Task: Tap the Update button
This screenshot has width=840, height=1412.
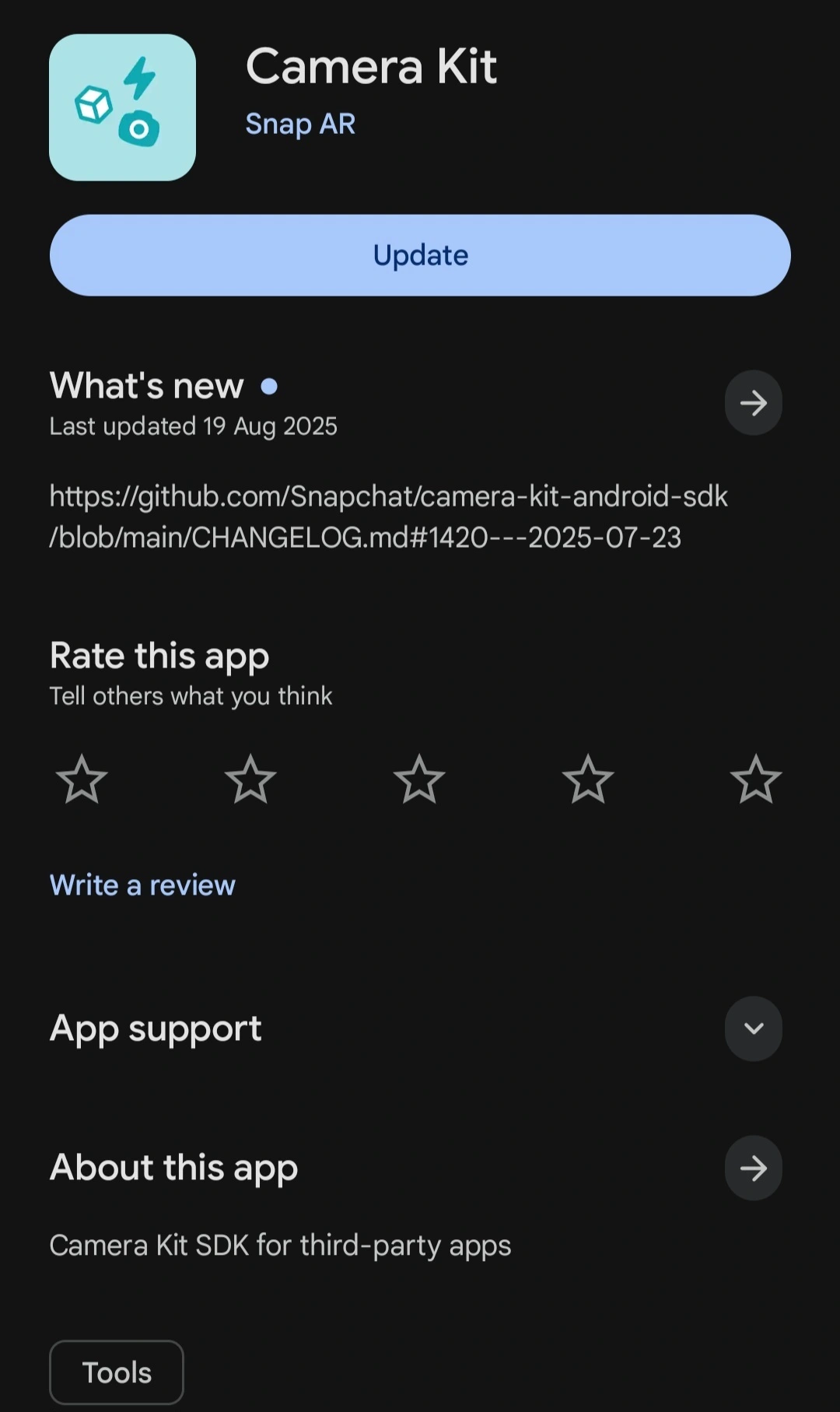Action: pyautogui.click(x=420, y=255)
